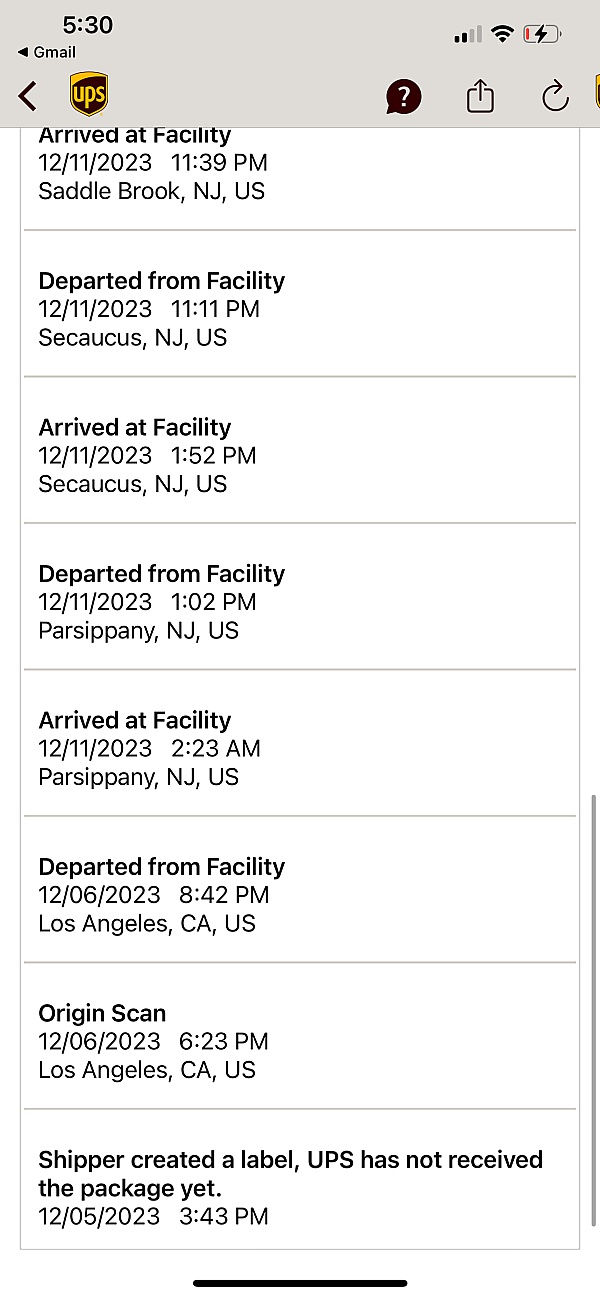Go back using the header arrow
Viewport: 600px width, 1298px height.
[x=28, y=97]
